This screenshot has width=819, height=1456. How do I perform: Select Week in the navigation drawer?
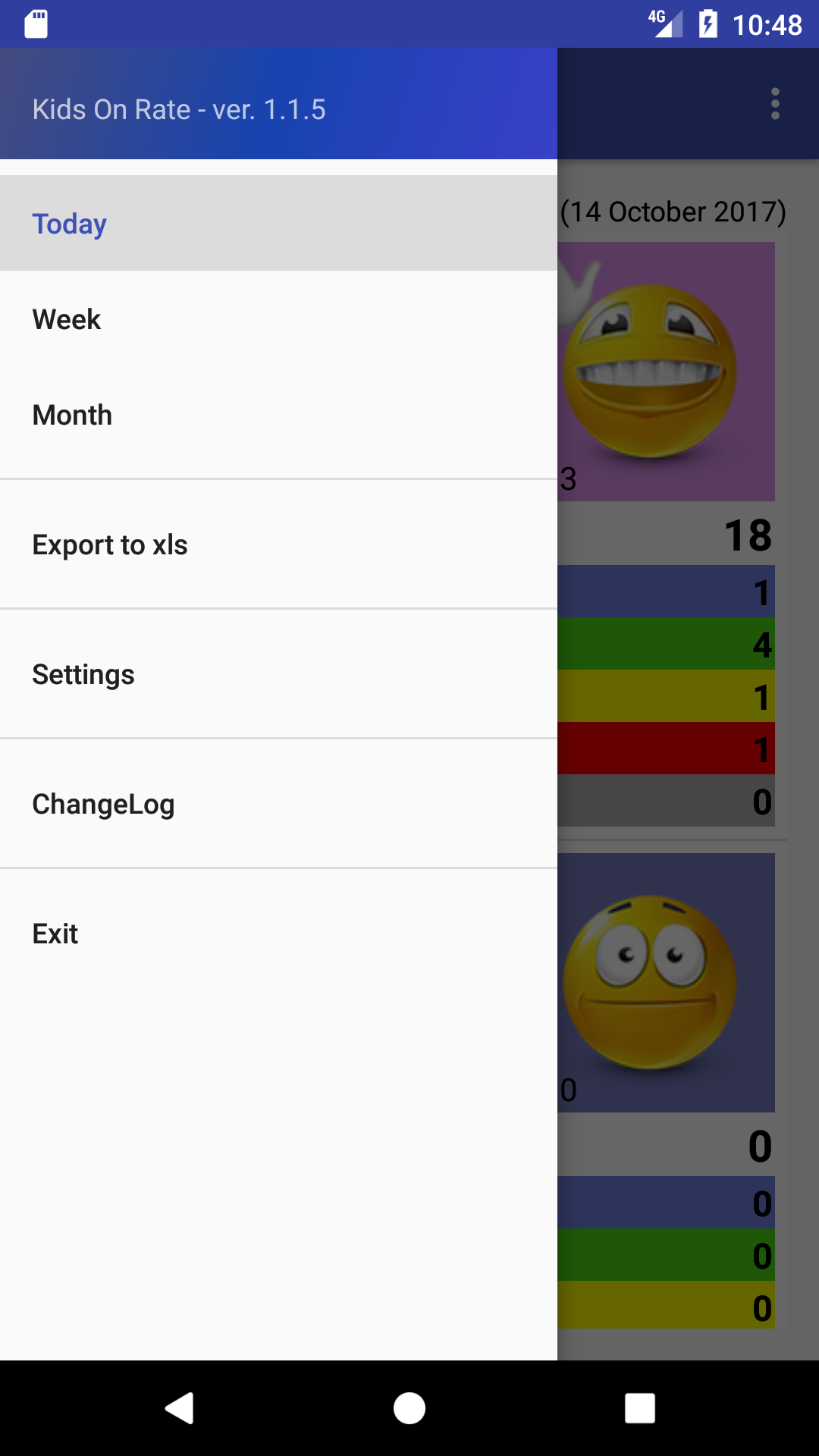66,319
